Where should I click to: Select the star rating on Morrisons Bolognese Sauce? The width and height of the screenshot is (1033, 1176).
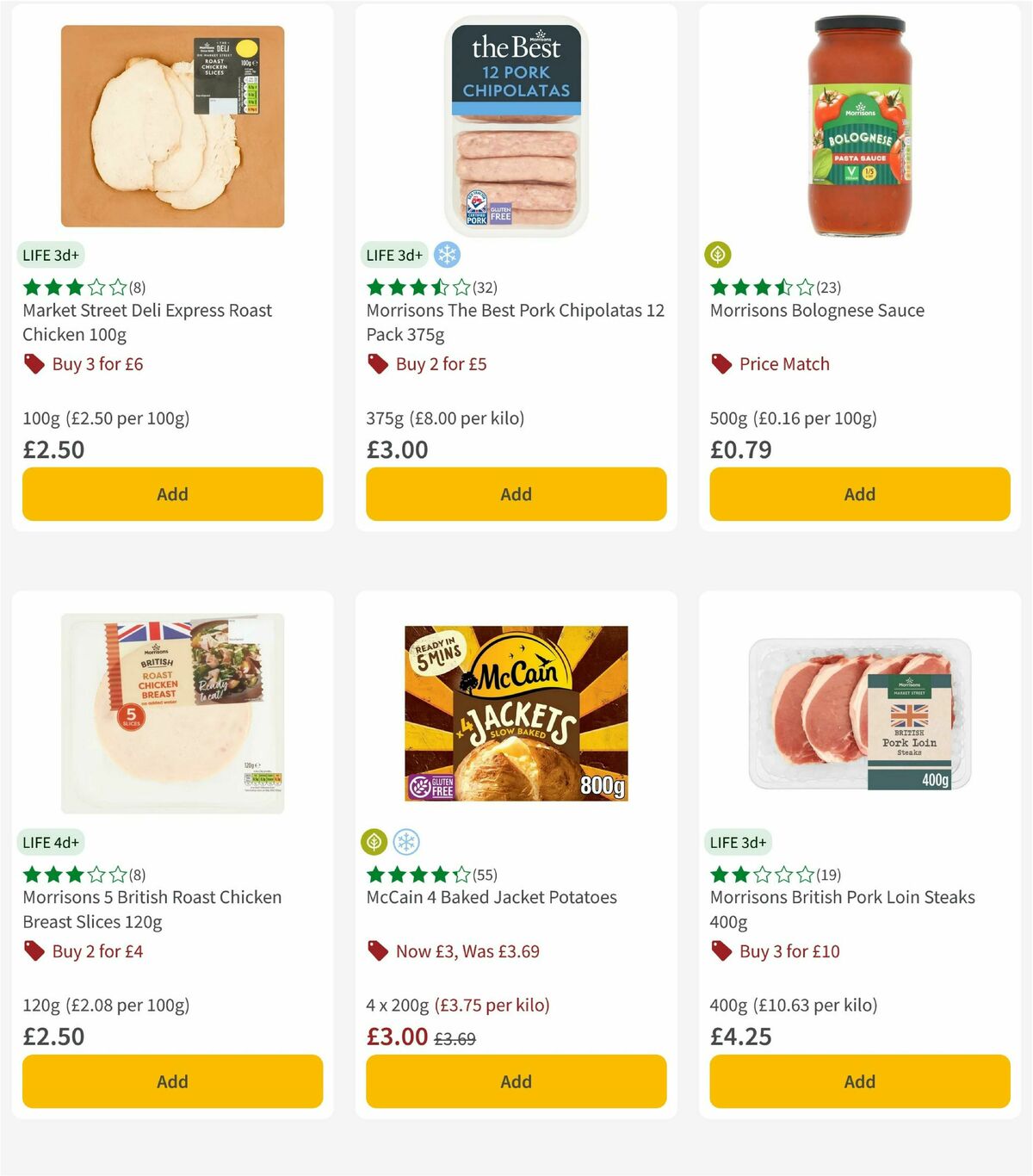pos(757,288)
